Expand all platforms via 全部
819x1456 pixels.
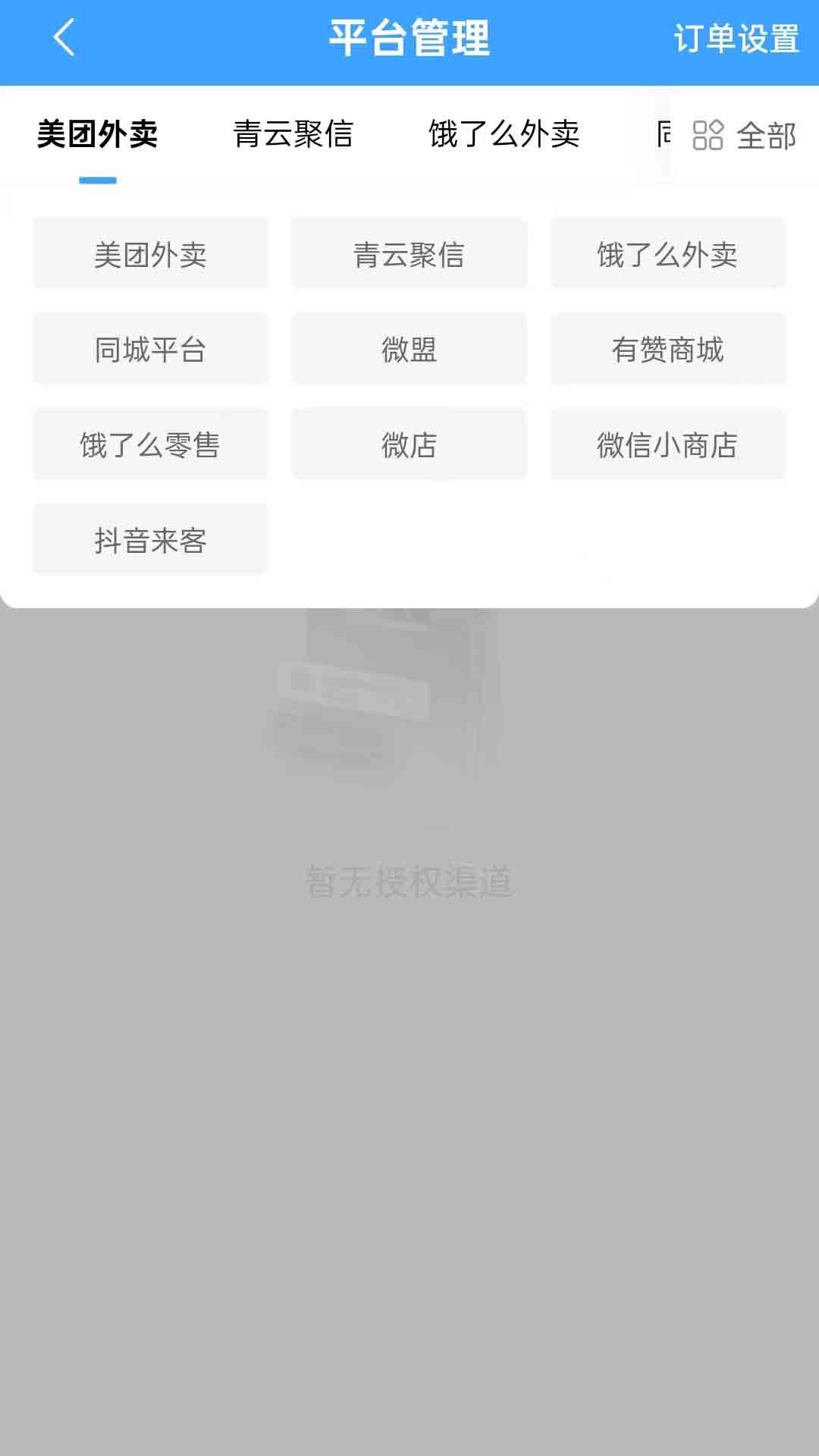click(x=766, y=136)
